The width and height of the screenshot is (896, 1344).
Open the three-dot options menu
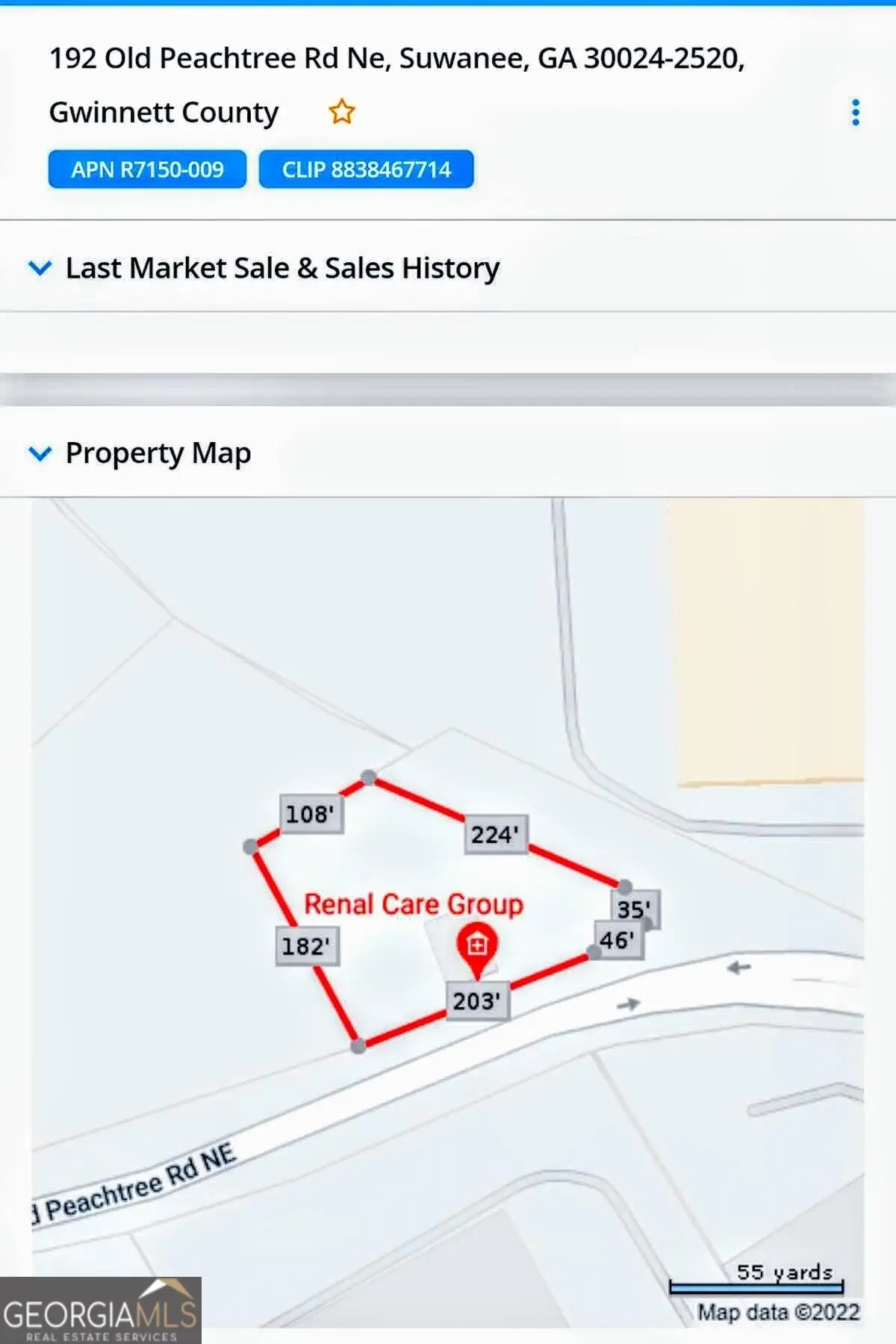tap(854, 112)
